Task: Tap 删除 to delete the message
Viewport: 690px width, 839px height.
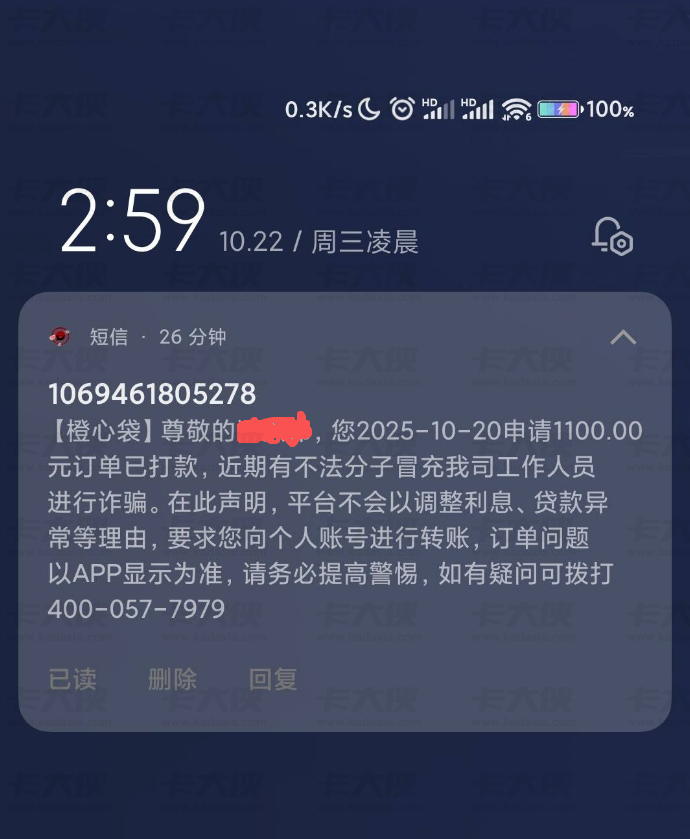Action: pyautogui.click(x=173, y=680)
